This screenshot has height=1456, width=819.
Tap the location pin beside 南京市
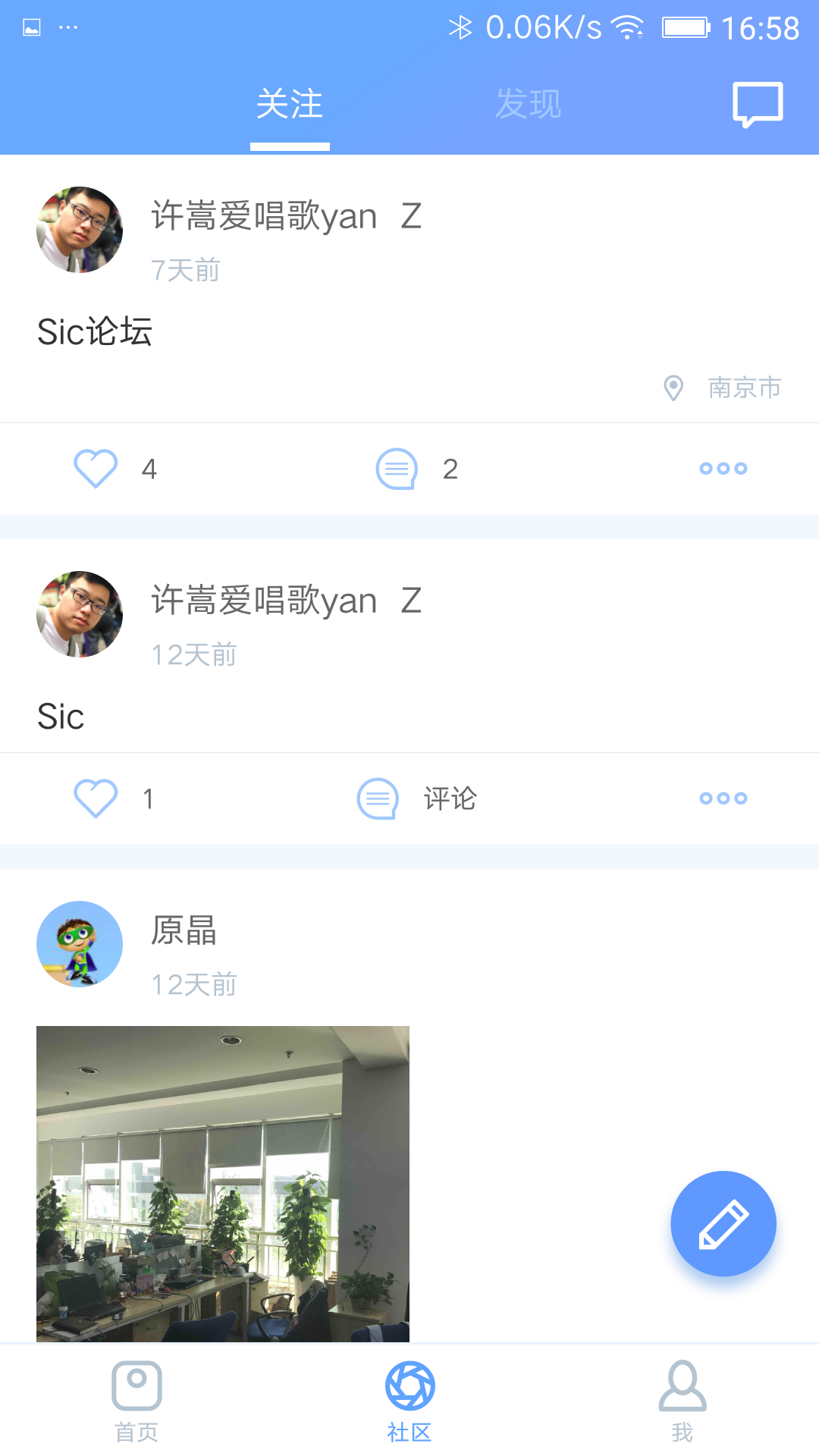point(673,388)
